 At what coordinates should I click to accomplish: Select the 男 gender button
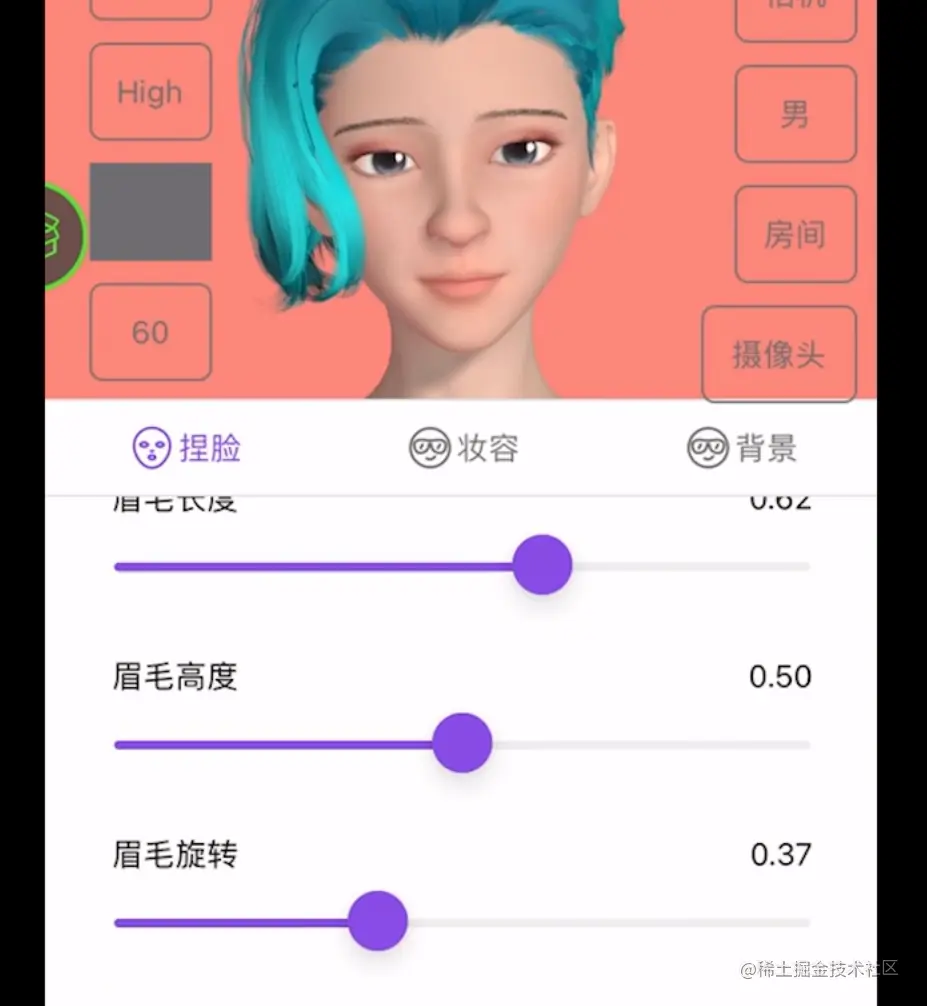(x=795, y=114)
